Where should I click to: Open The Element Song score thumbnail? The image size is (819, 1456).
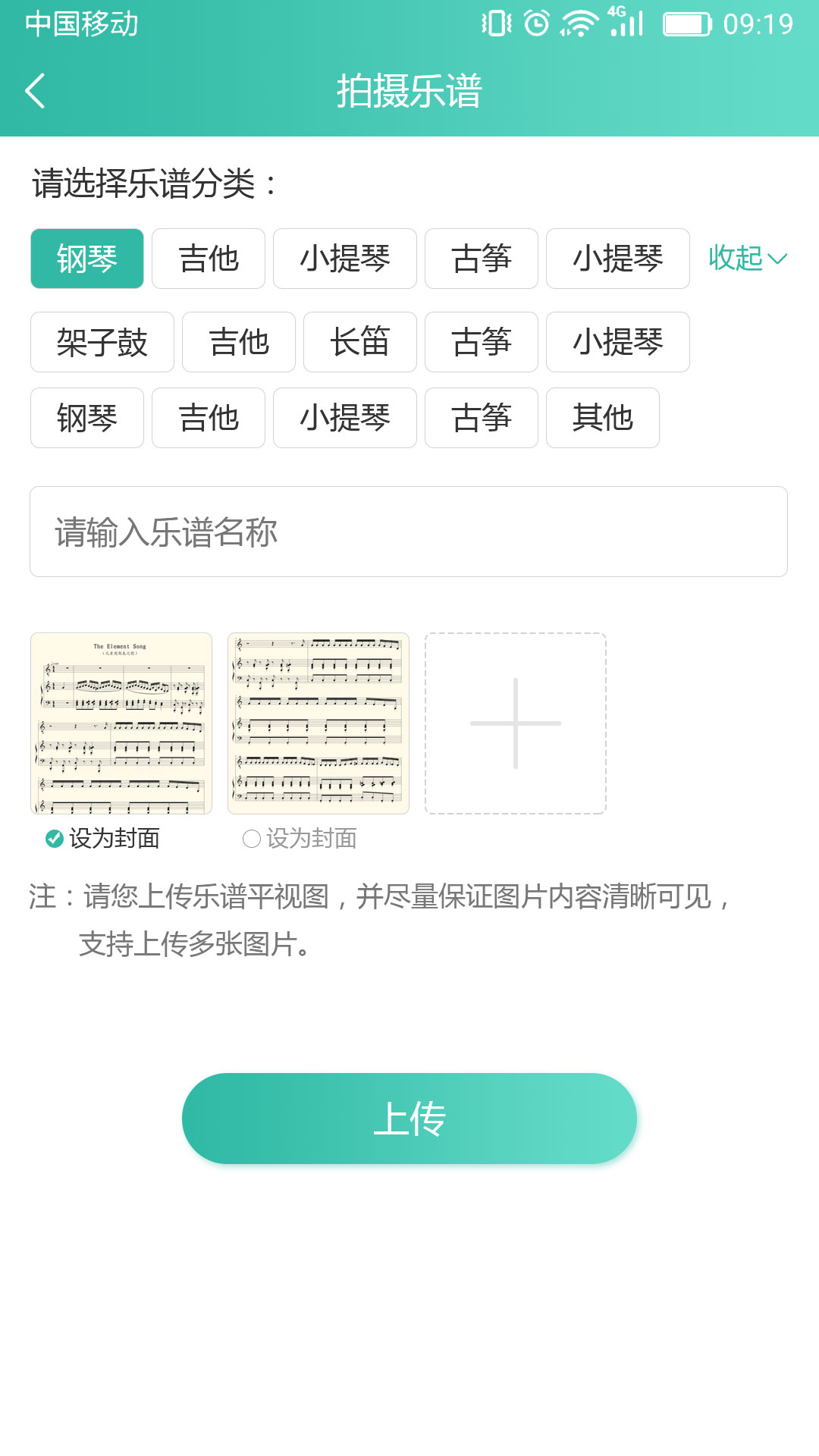tap(120, 724)
